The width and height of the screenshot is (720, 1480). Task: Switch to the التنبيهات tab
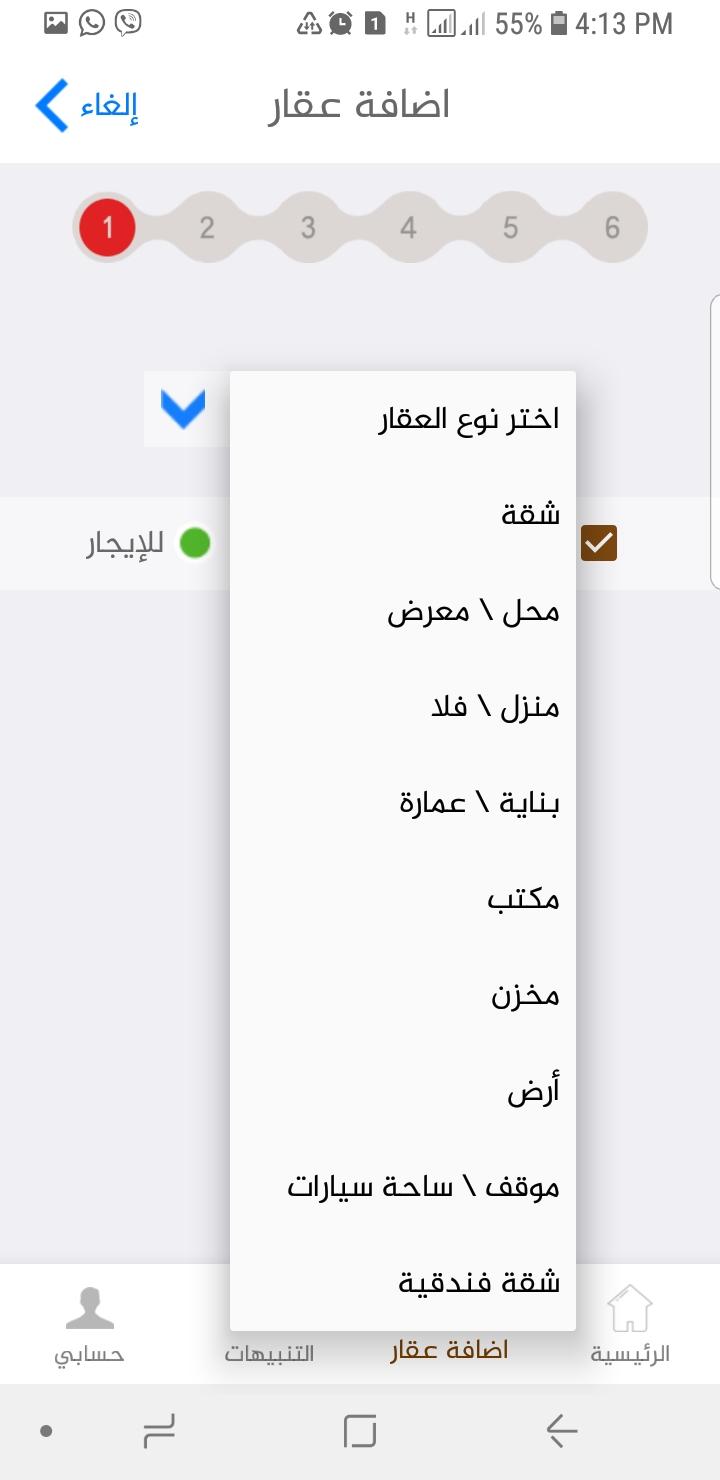(x=269, y=1353)
